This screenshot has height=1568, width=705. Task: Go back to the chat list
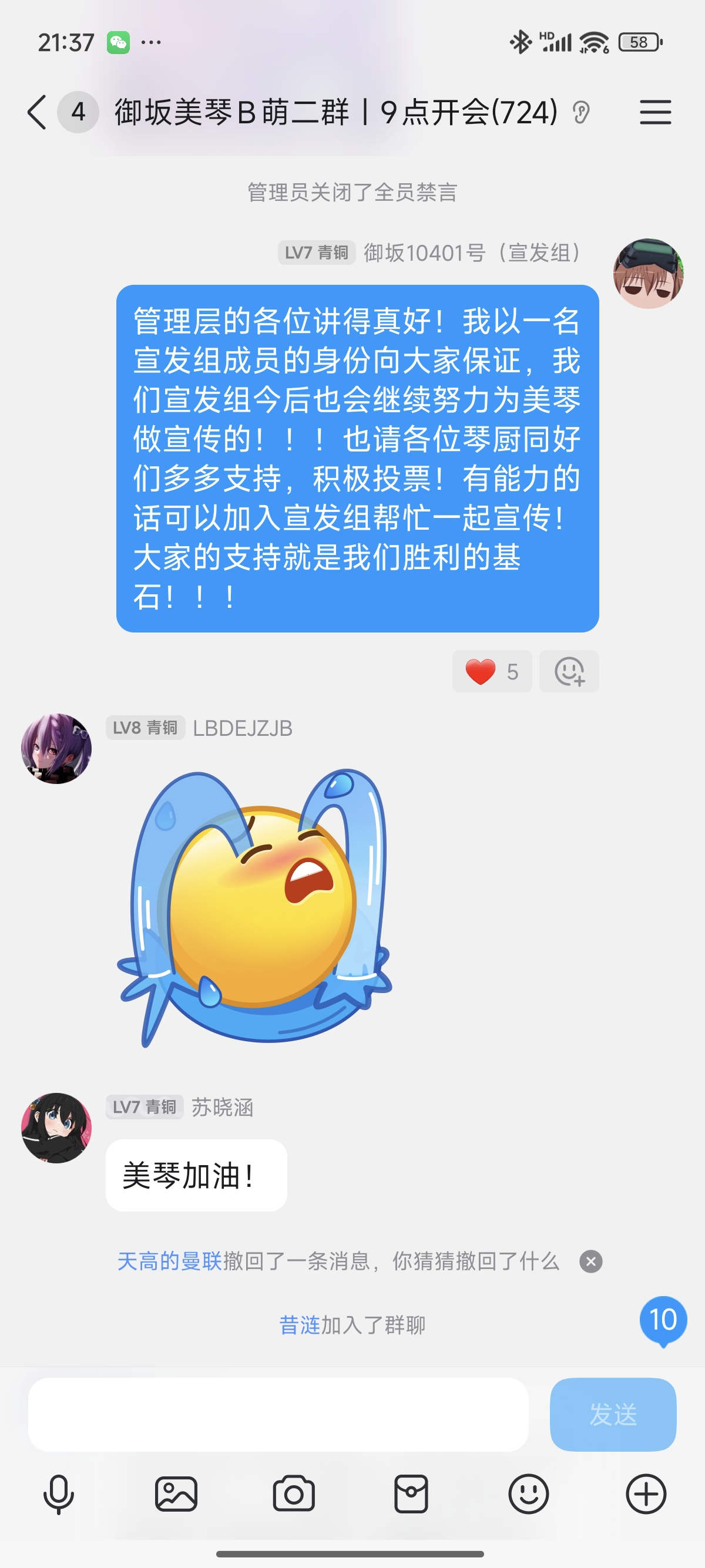pyautogui.click(x=36, y=112)
